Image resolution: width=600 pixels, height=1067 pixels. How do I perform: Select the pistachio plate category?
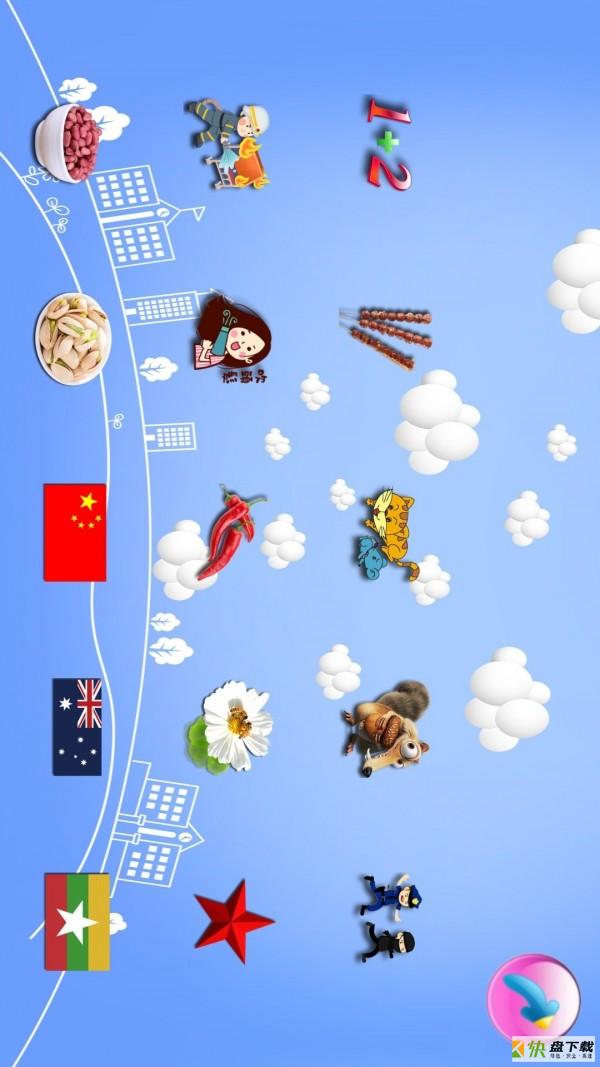[73, 337]
